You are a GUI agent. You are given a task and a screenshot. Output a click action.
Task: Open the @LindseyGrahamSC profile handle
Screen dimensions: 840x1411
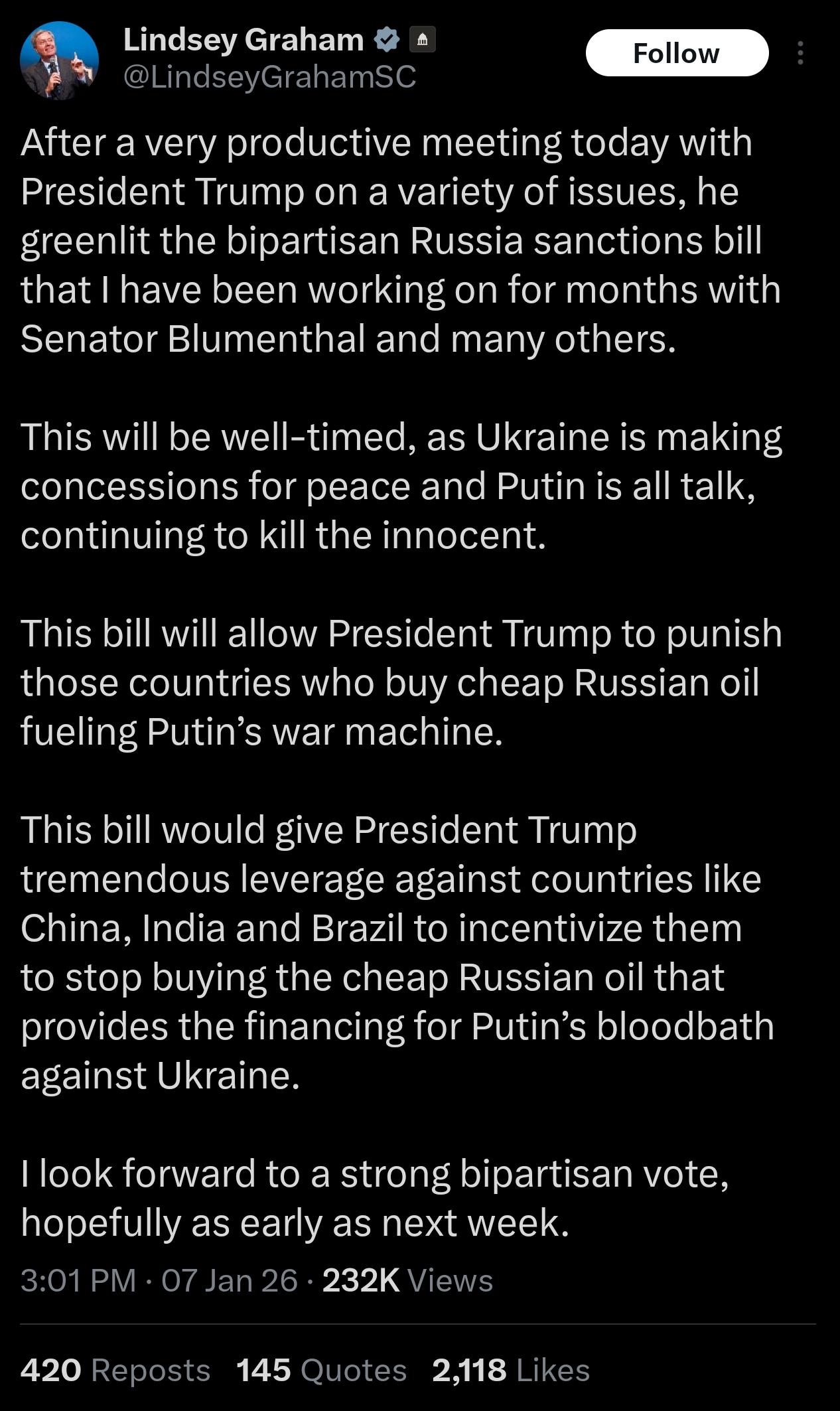click(269, 78)
